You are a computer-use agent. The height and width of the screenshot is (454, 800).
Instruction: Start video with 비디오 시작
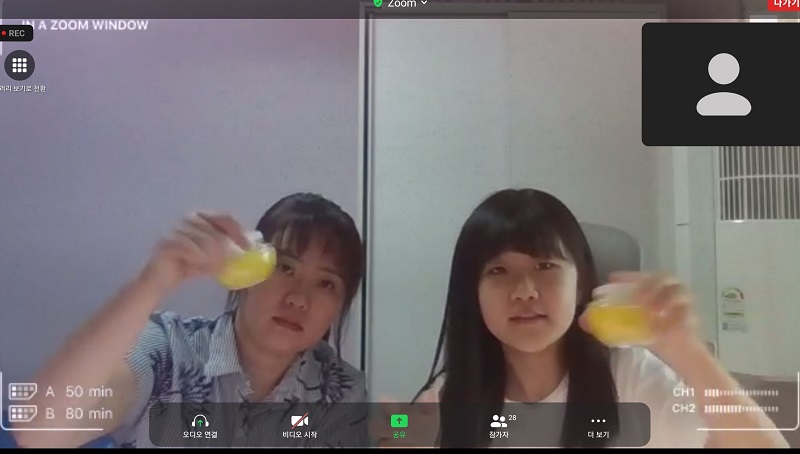click(x=299, y=425)
